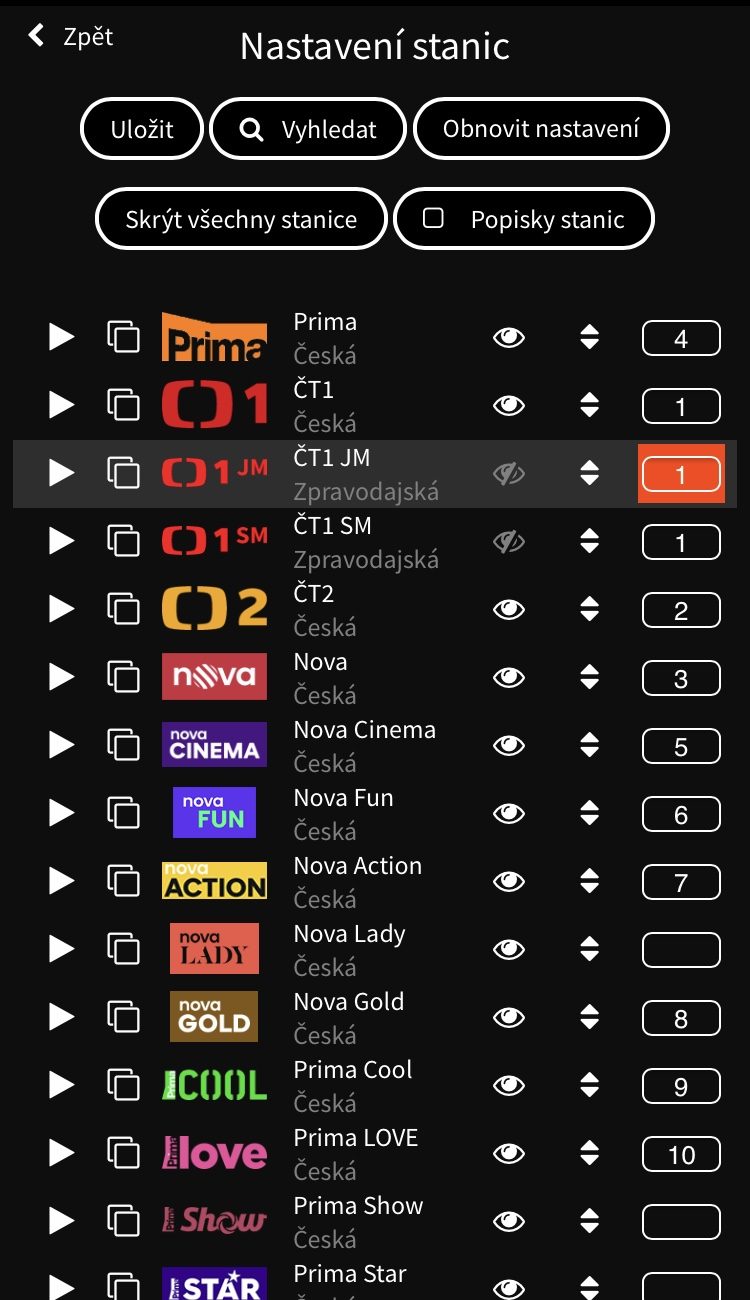750x1300 pixels.
Task: Play the Nova Fun channel
Action: coord(62,813)
